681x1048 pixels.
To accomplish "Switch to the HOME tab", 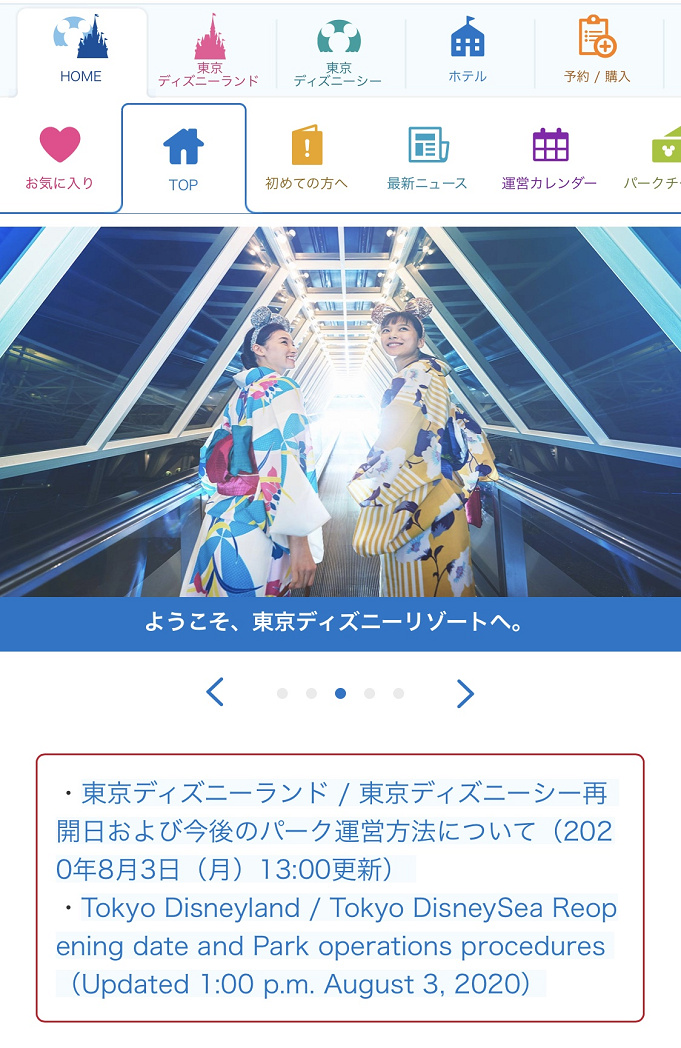I will point(81,52).
